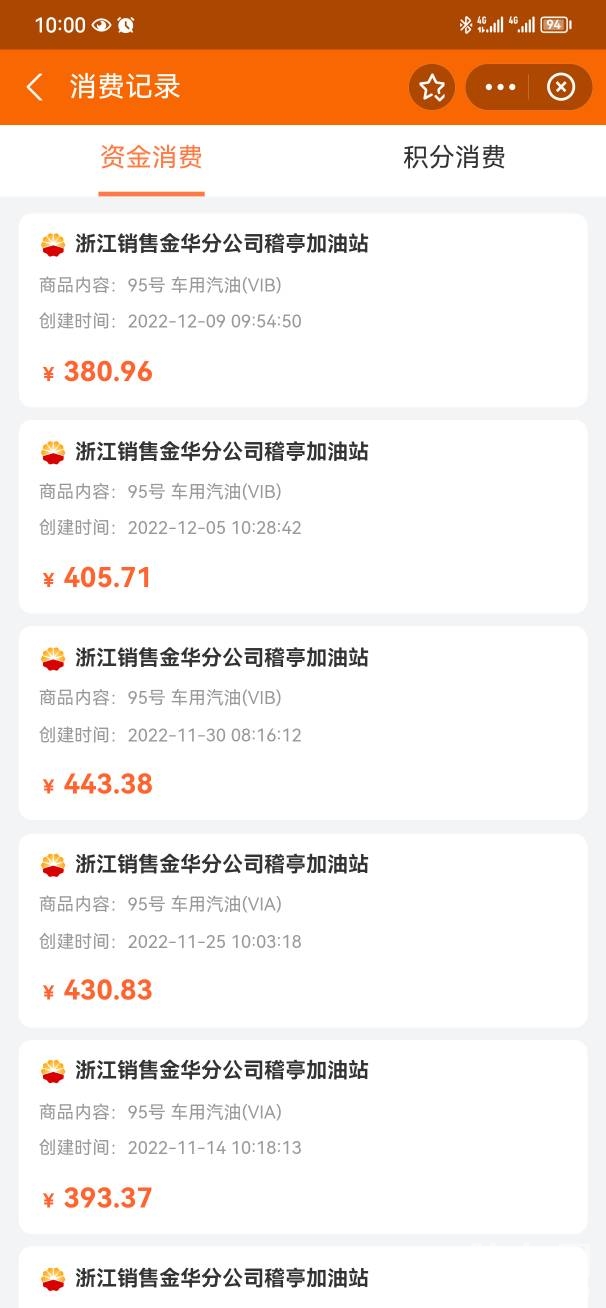View the ¥405.71 record from 2022-12-05
This screenshot has width=606, height=1308.
point(303,516)
